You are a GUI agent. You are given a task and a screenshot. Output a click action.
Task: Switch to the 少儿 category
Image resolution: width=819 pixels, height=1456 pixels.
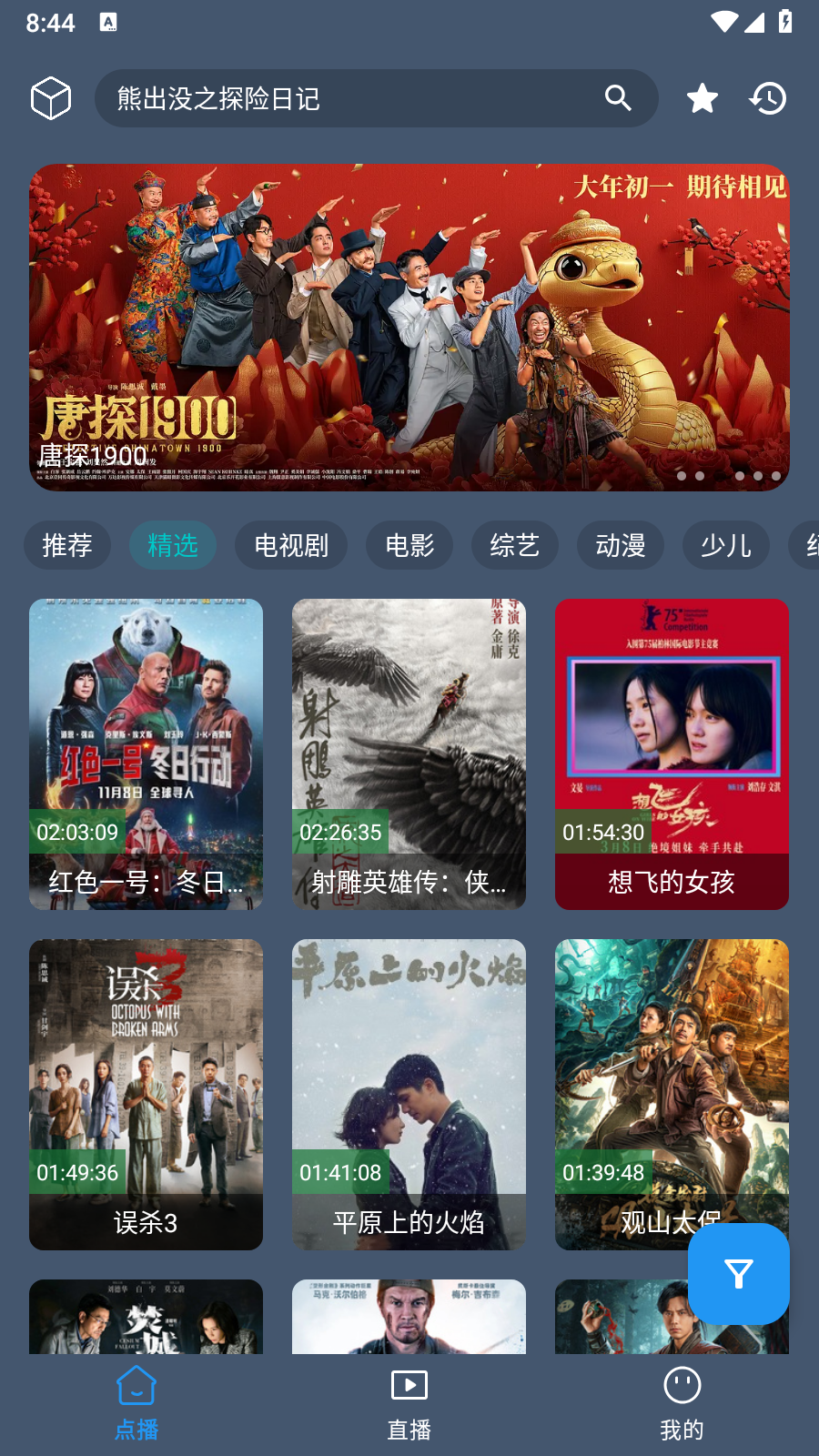[726, 545]
